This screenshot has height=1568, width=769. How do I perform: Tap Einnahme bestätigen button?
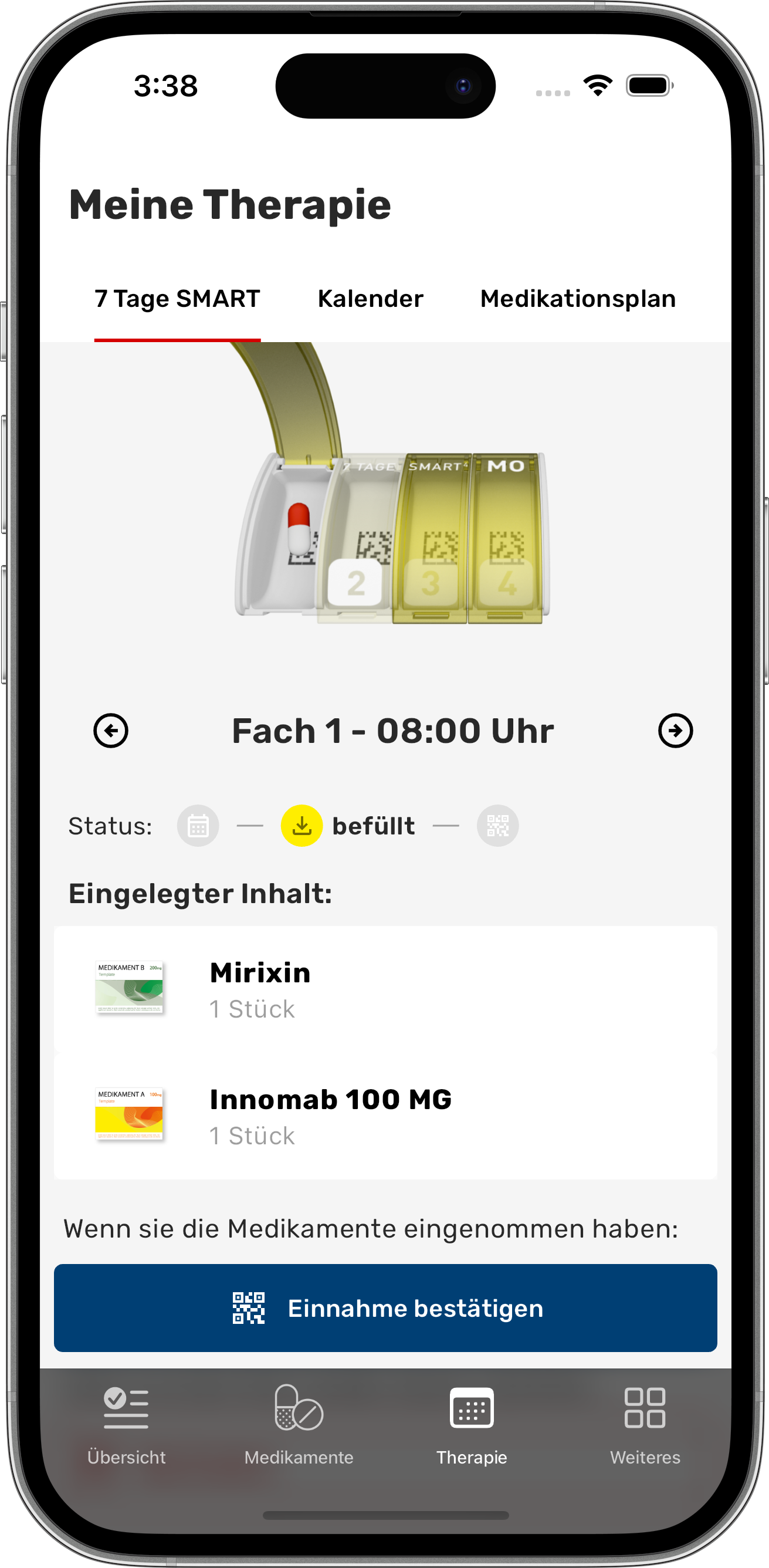click(385, 1308)
